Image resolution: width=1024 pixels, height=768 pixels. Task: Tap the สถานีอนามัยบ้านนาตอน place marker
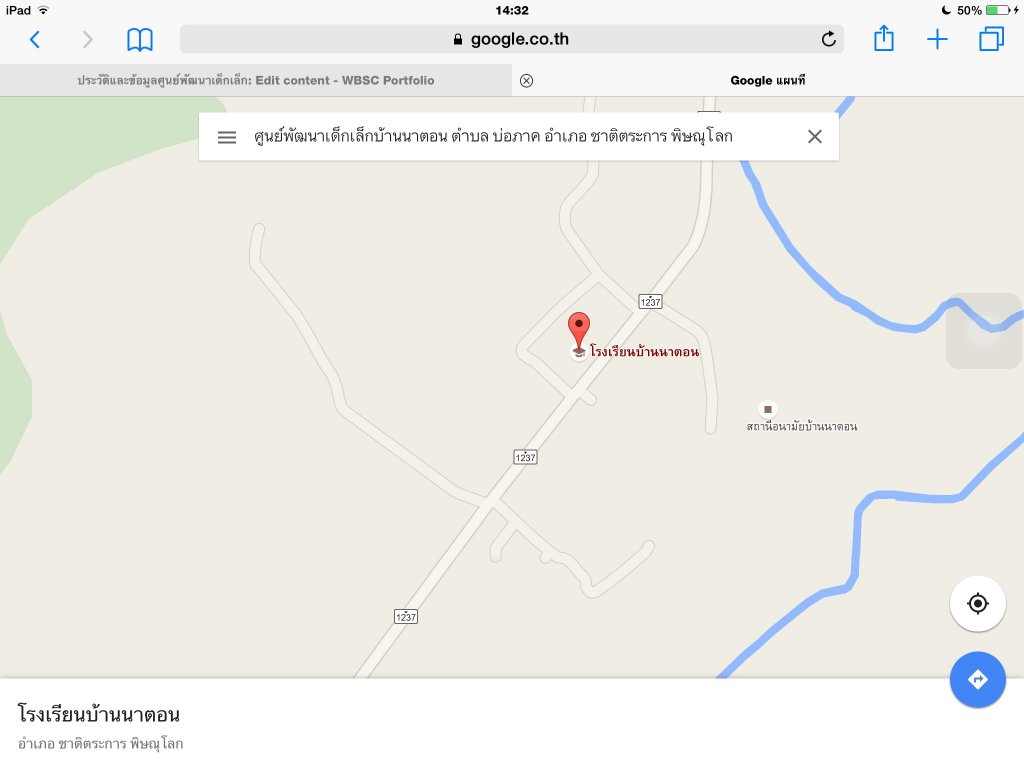768,409
